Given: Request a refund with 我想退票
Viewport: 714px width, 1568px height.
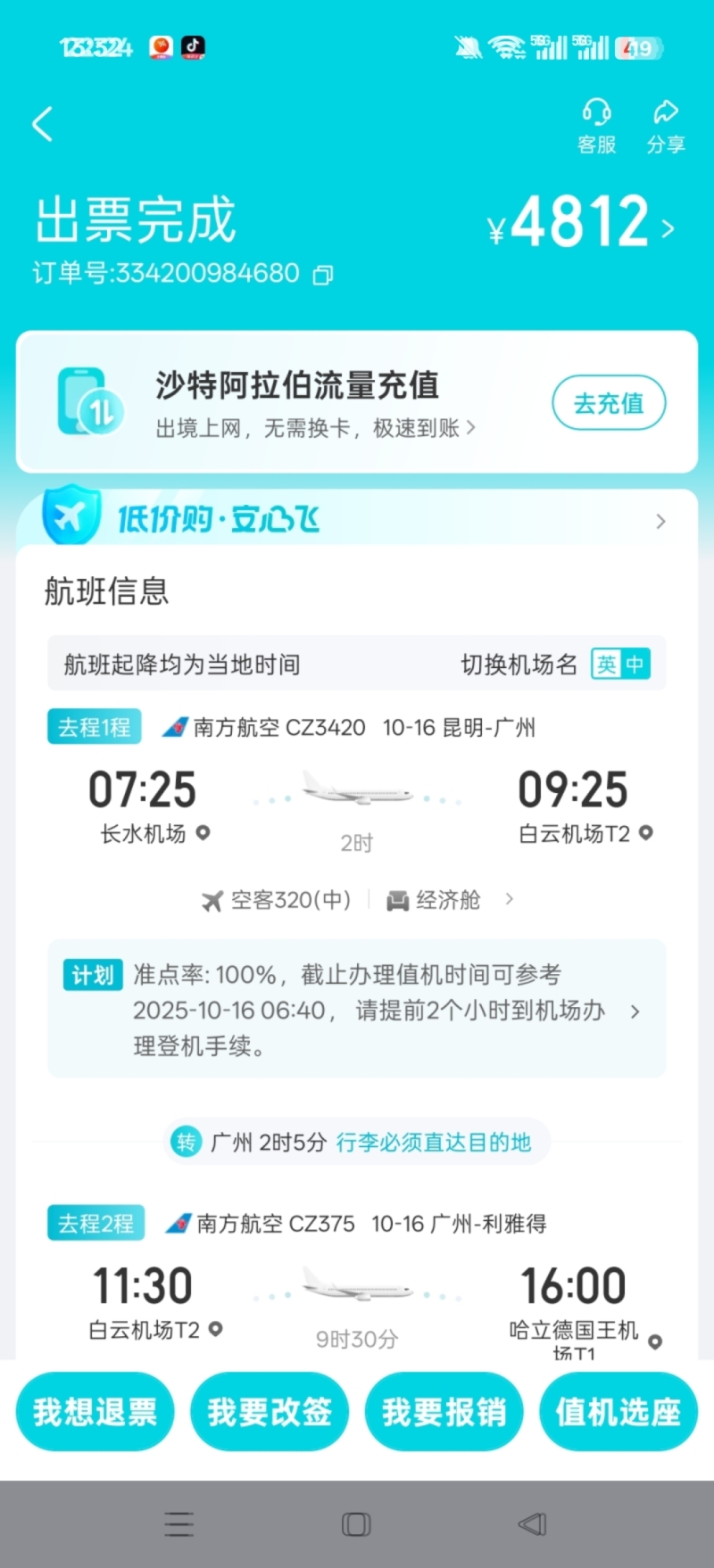Looking at the screenshot, I should tap(95, 1411).
